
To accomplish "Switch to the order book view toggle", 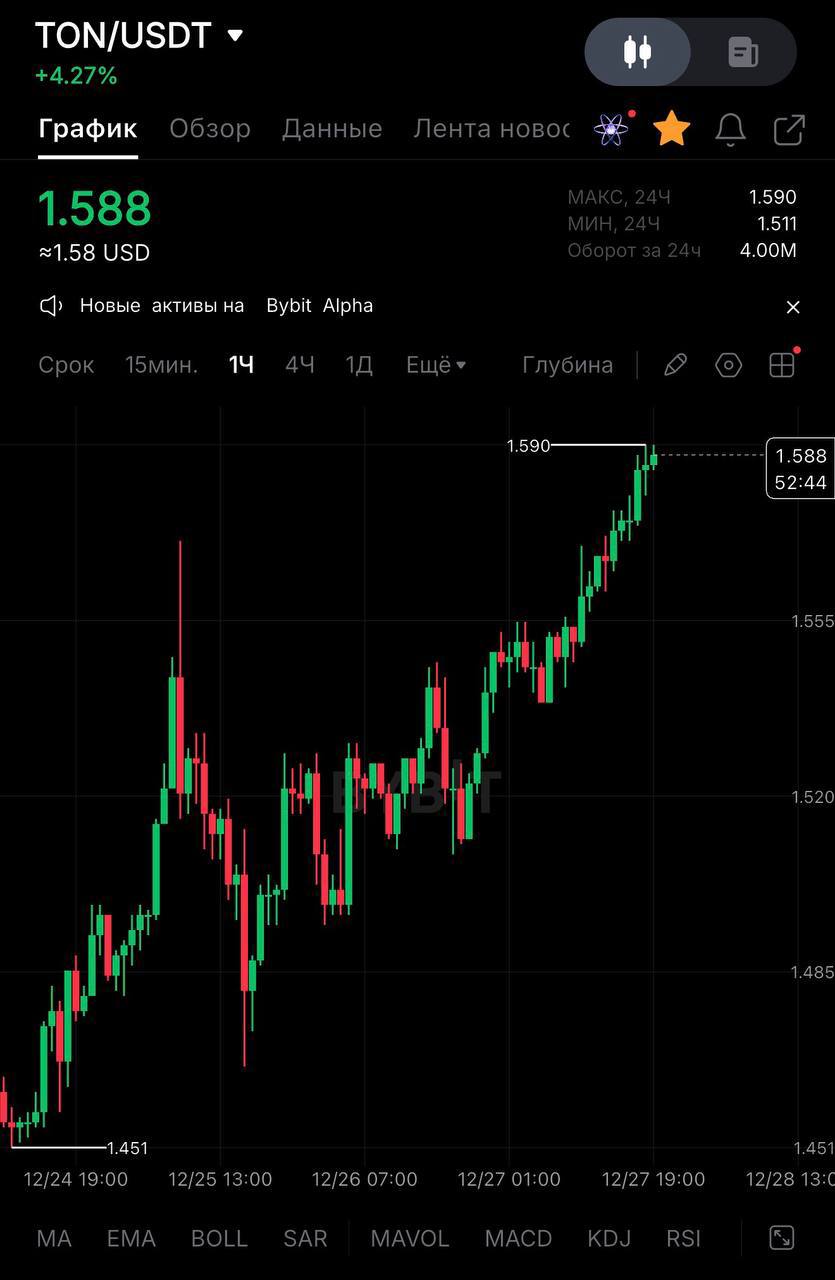I will coord(743,52).
